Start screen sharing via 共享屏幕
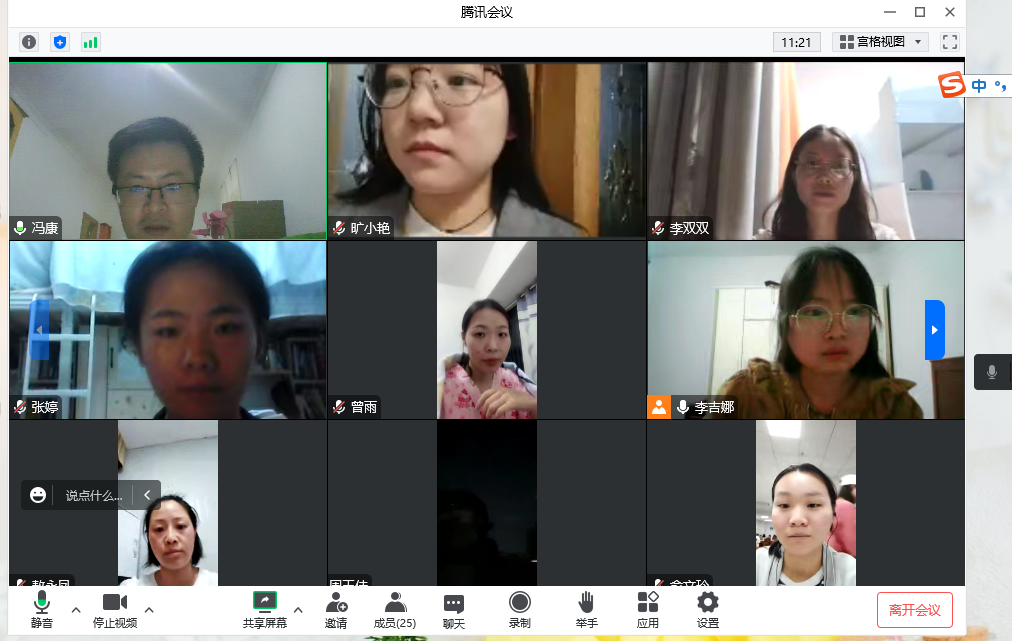This screenshot has height=641, width=1012. click(264, 608)
